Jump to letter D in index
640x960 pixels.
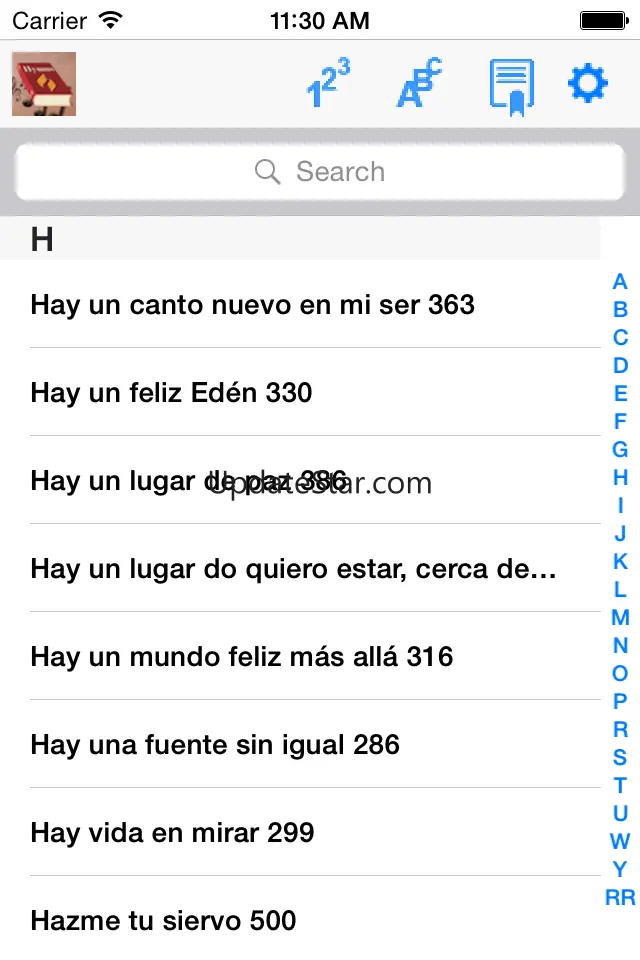pyautogui.click(x=620, y=366)
